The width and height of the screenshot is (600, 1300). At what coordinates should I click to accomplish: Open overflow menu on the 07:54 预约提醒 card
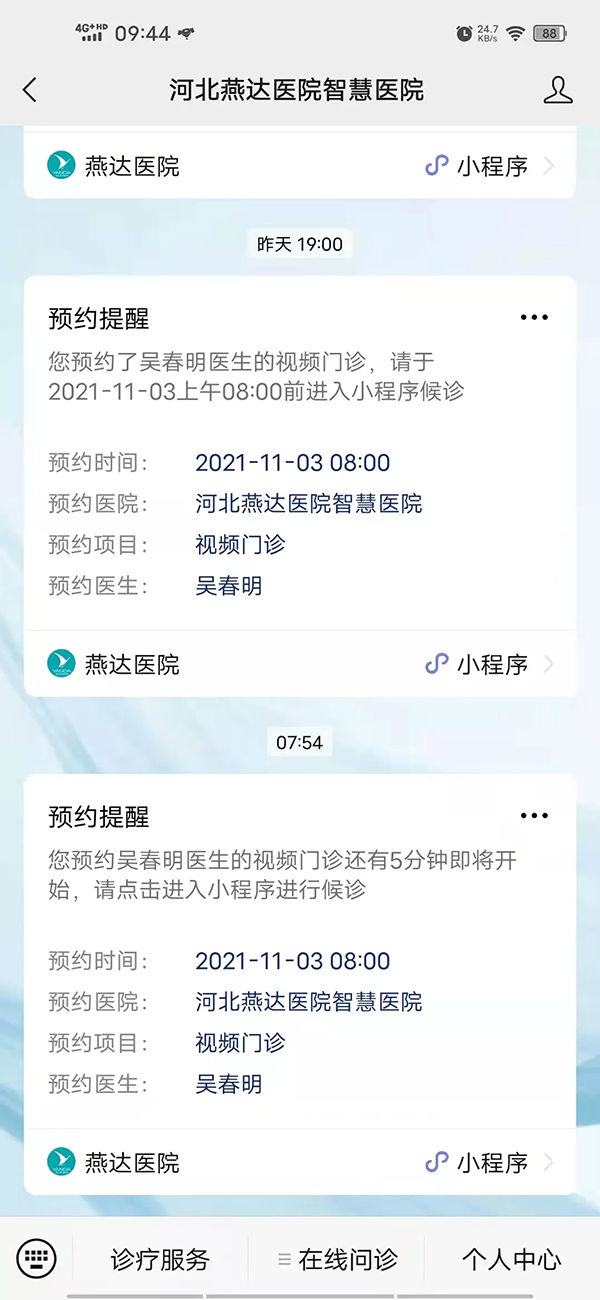click(534, 816)
